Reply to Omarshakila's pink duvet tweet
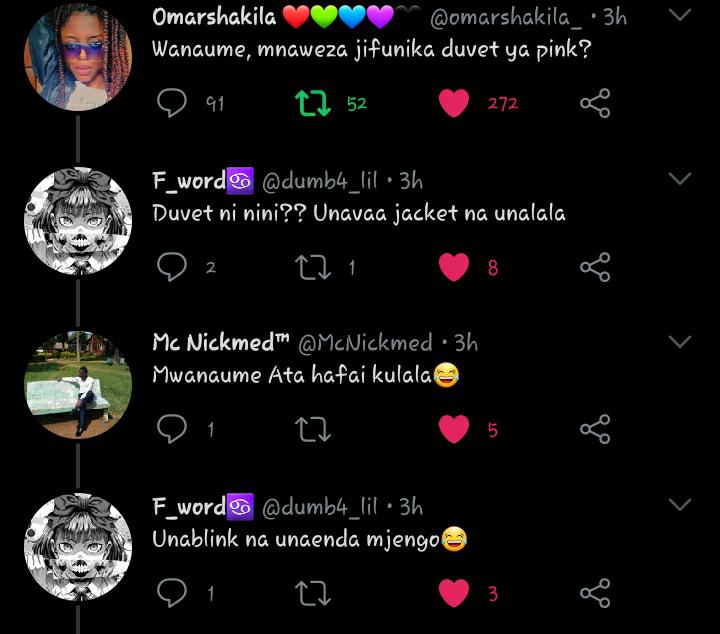The image size is (720, 634). coord(172,103)
